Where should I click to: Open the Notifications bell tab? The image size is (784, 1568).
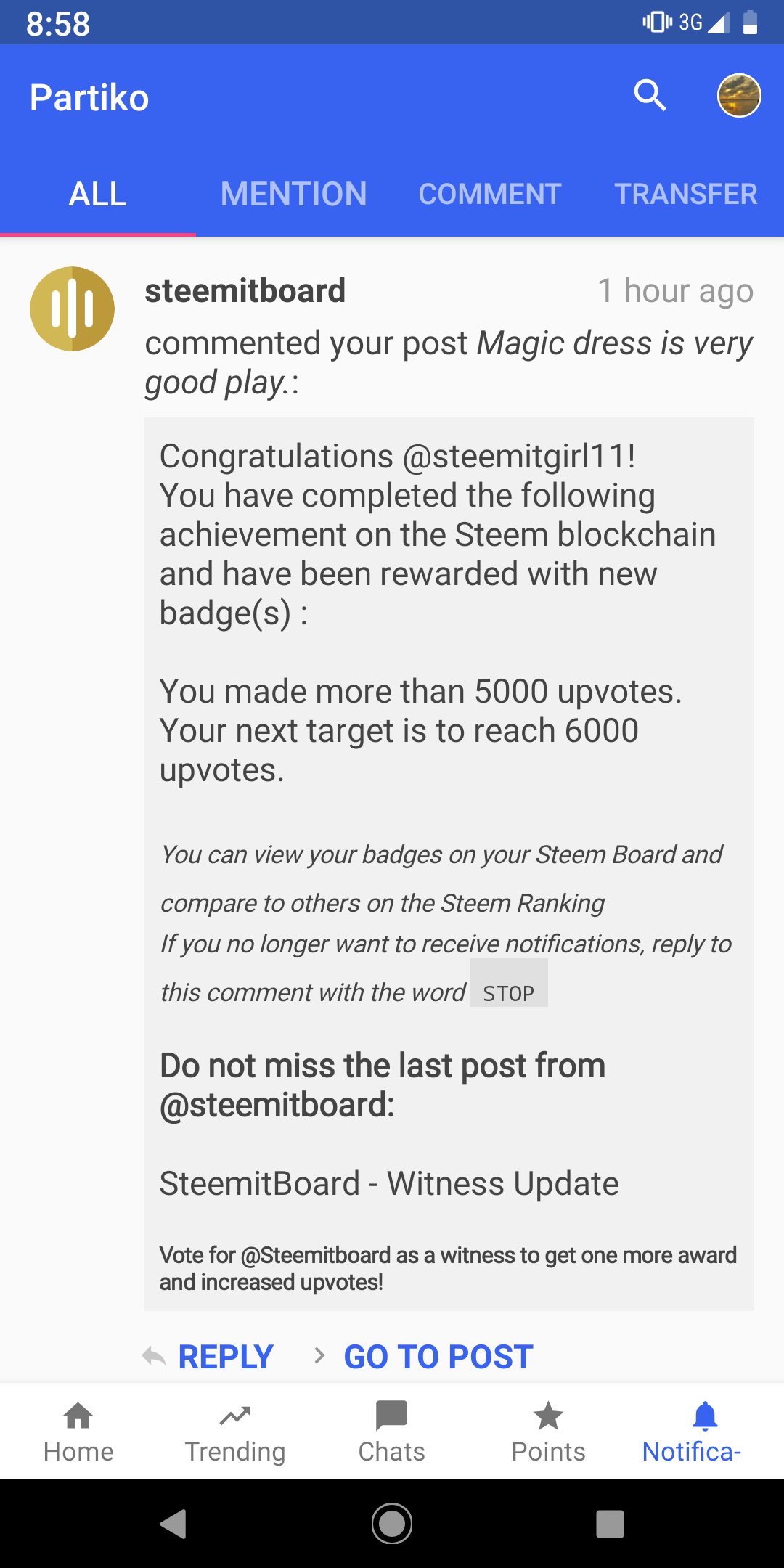pyautogui.click(x=706, y=1432)
